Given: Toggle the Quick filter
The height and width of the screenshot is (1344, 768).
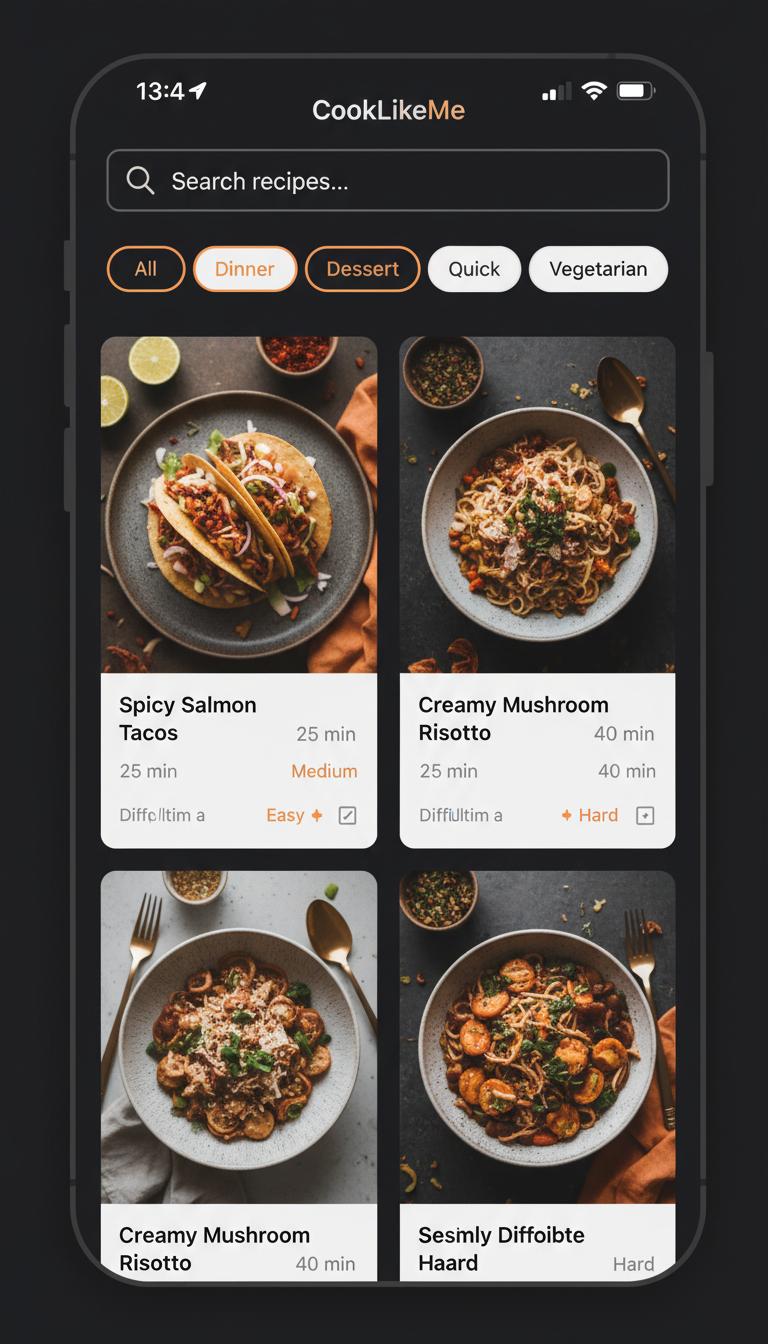Looking at the screenshot, I should pyautogui.click(x=474, y=268).
